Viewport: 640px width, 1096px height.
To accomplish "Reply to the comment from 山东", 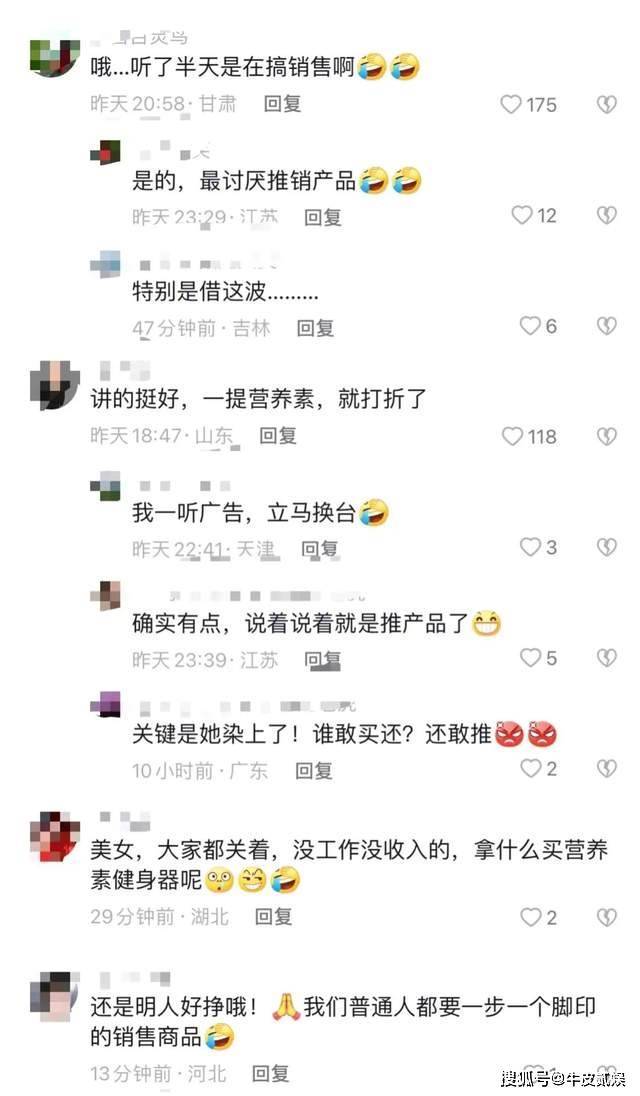I will click(278, 436).
